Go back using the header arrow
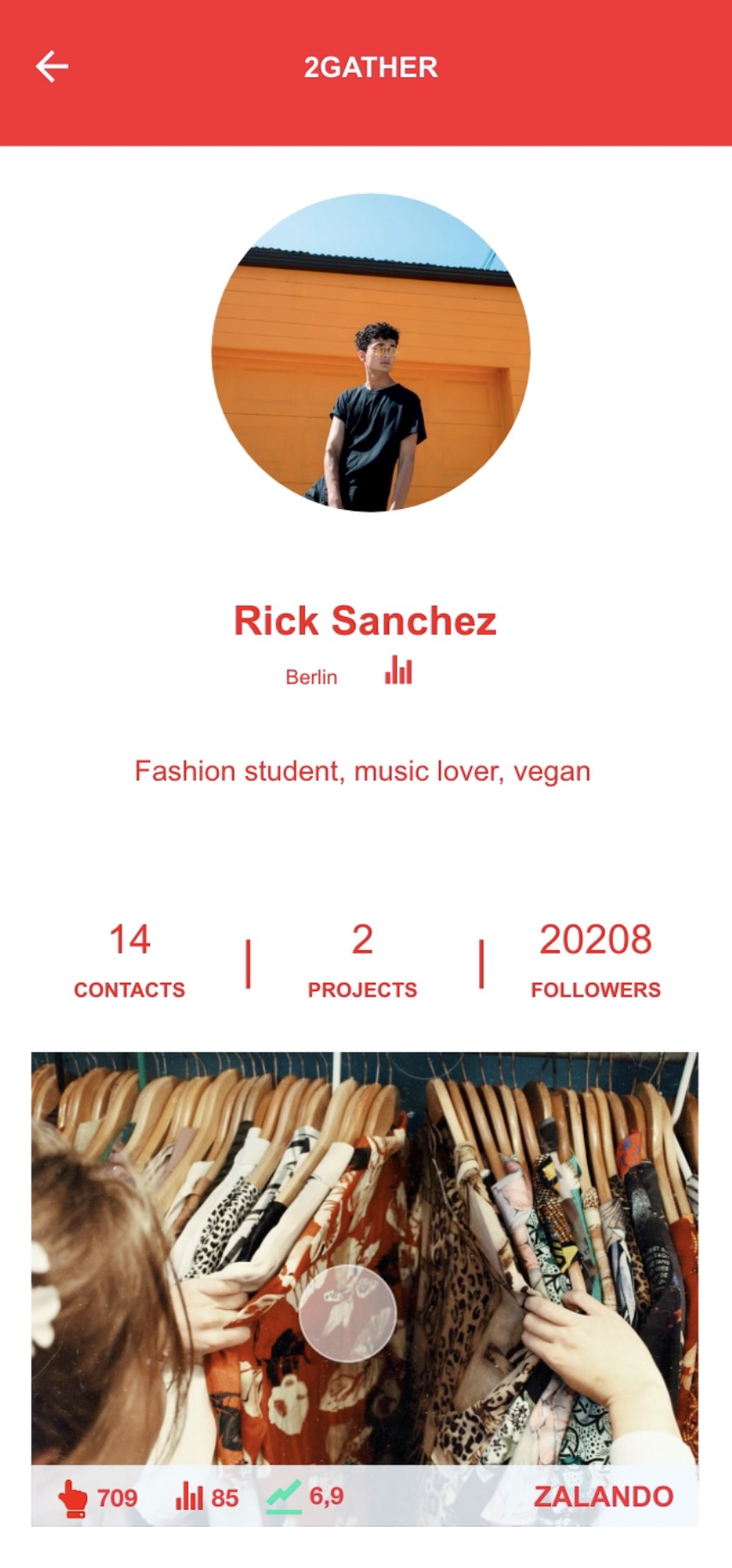 (x=51, y=67)
